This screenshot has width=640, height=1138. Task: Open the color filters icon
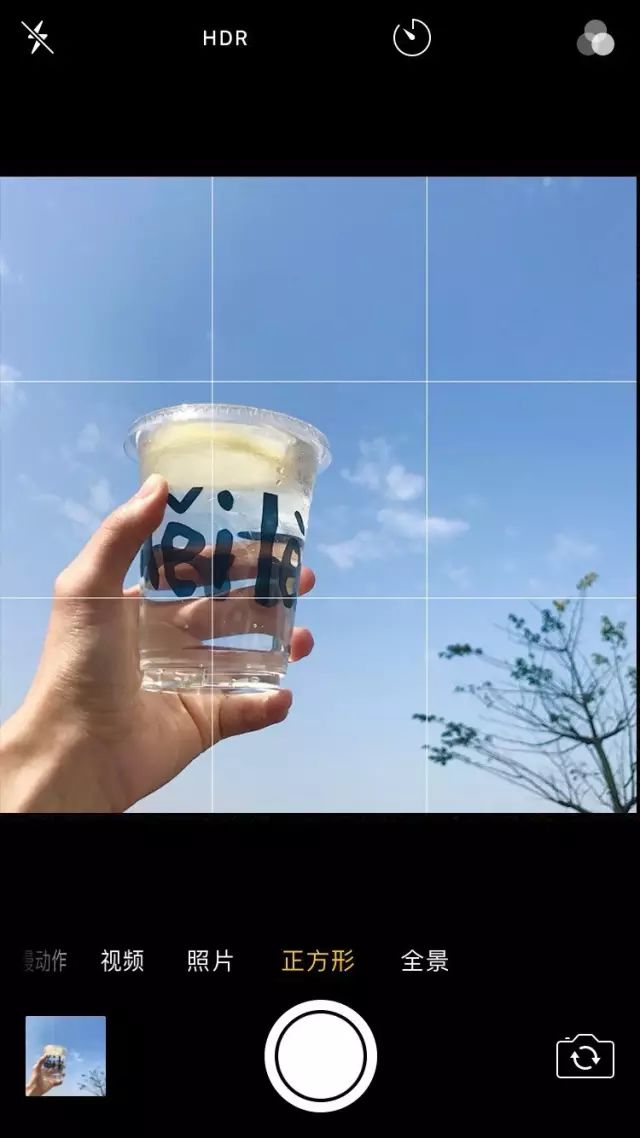pos(595,40)
